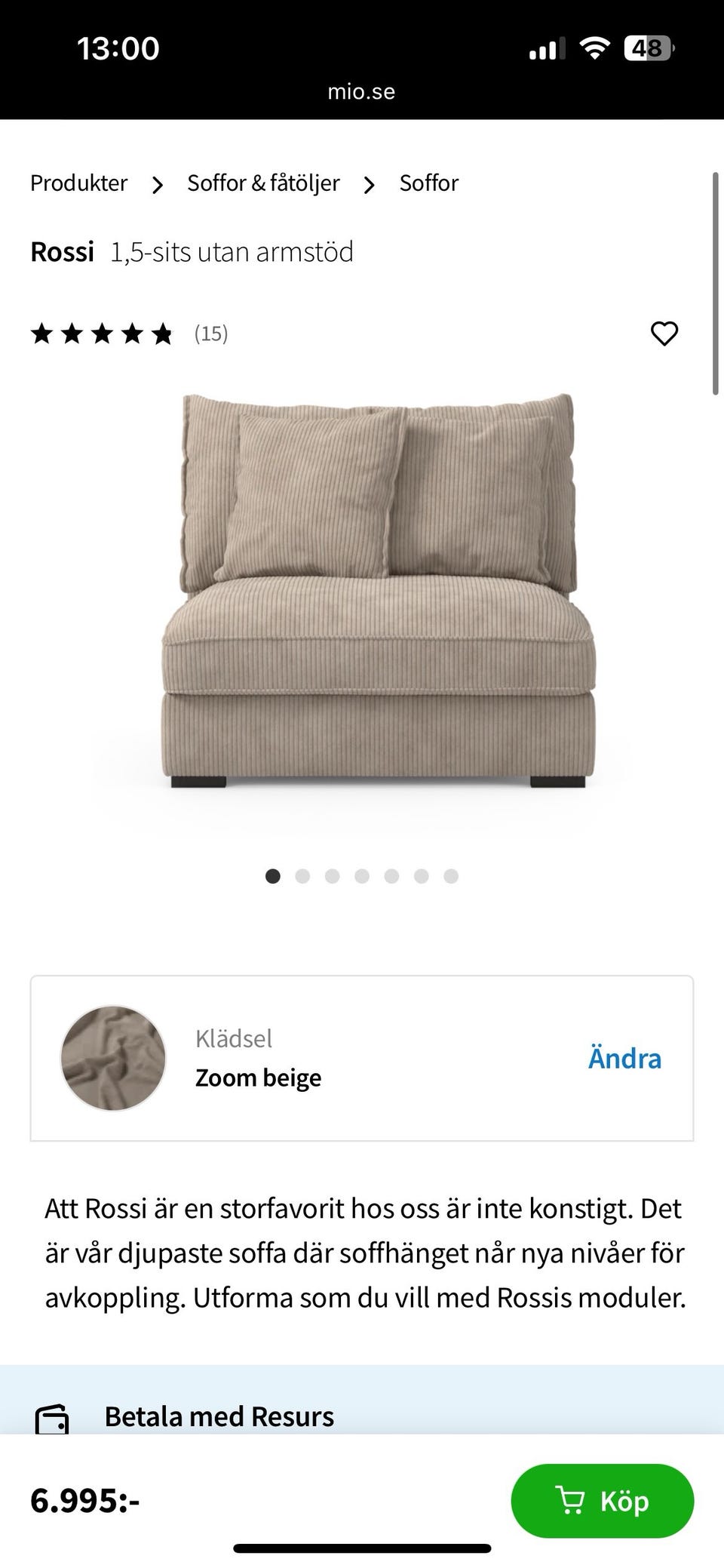The image size is (724, 1568).
Task: Activate the fourth image carousel dot
Action: [362, 876]
